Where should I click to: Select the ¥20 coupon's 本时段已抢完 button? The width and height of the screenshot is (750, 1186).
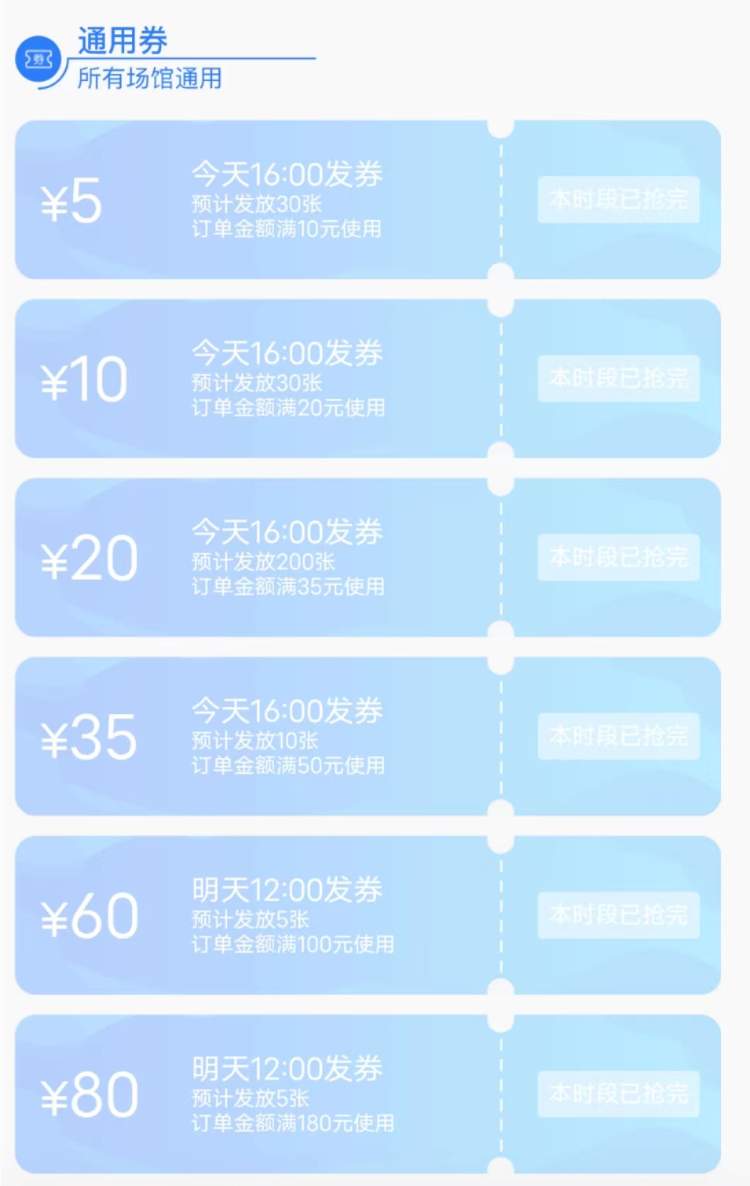tap(618, 557)
